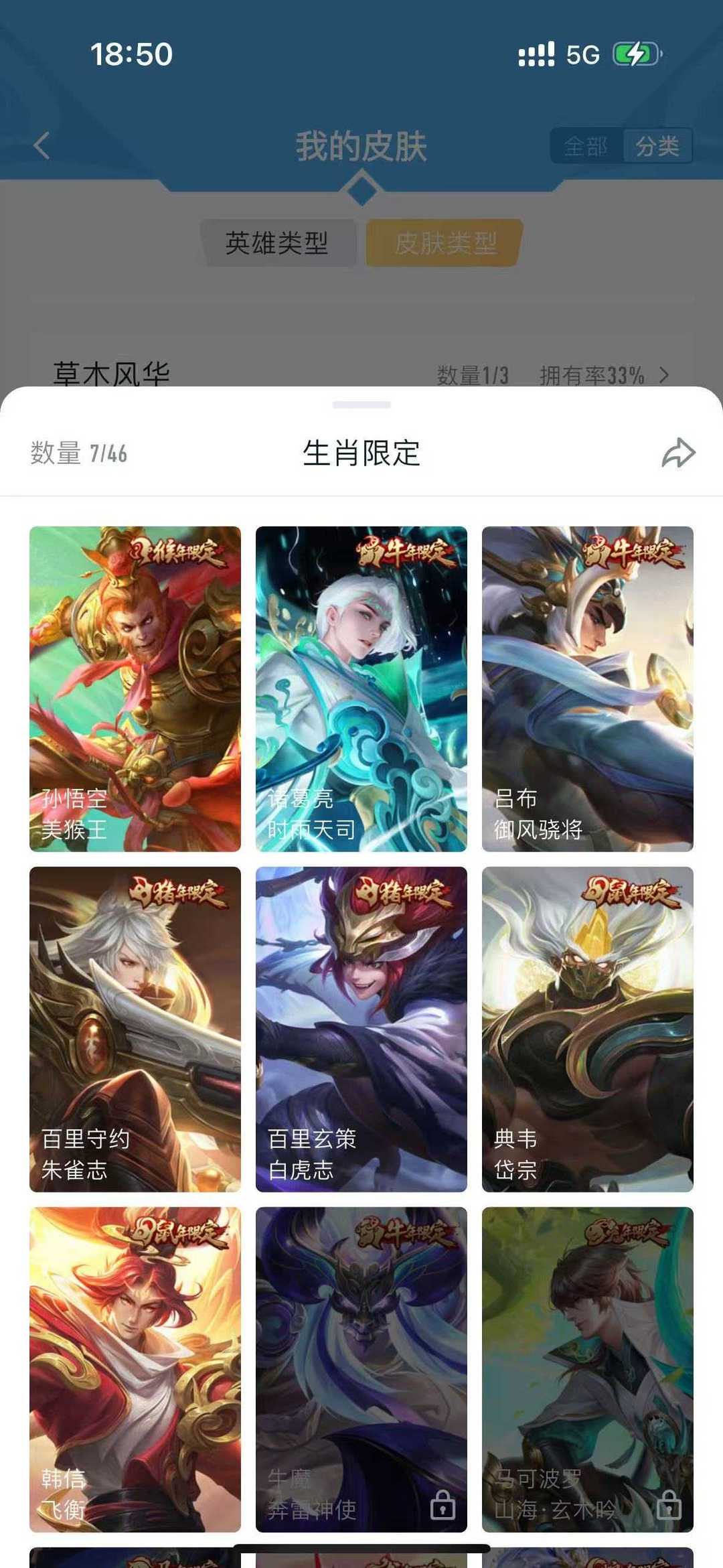Switch to the 分类 view
This screenshot has width=723, height=1568.
point(657,146)
